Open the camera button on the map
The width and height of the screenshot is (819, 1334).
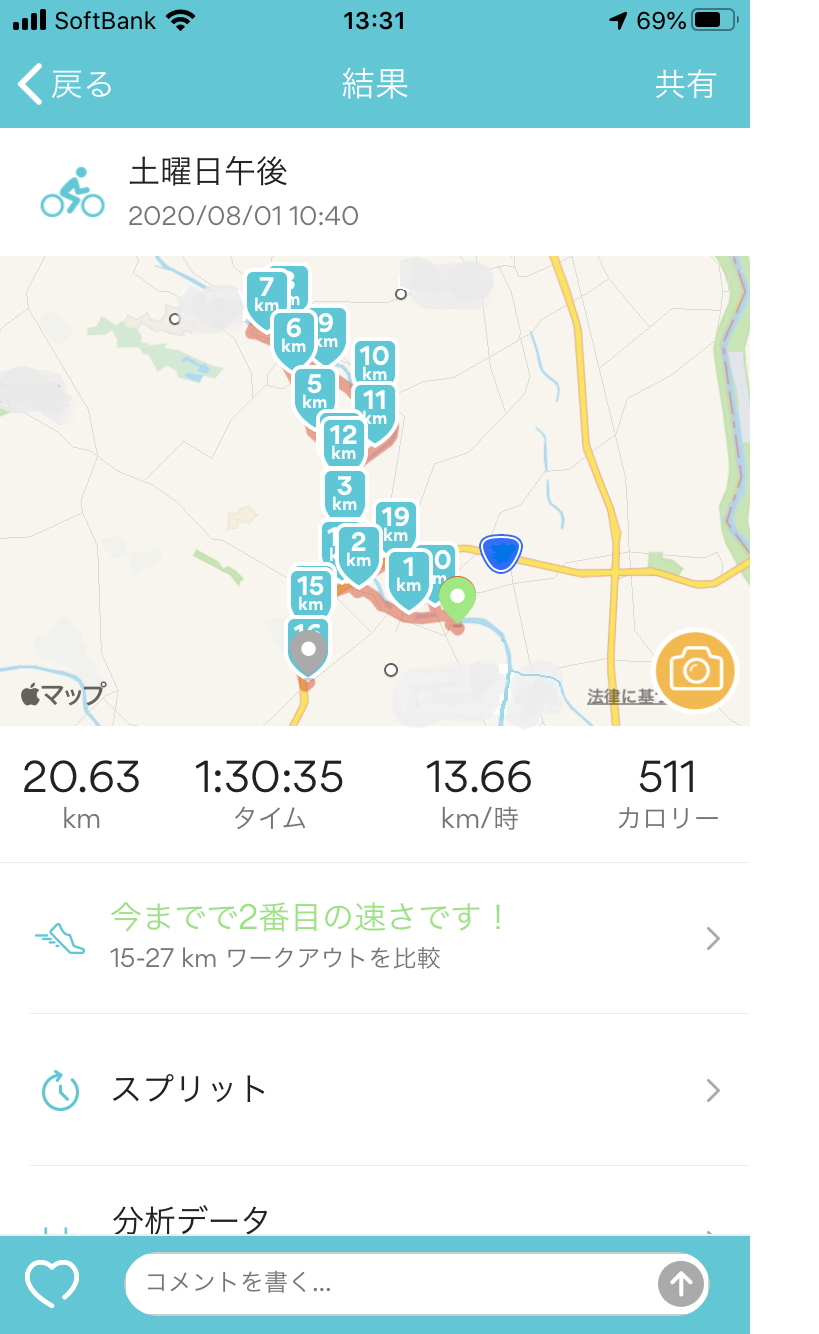[696, 670]
